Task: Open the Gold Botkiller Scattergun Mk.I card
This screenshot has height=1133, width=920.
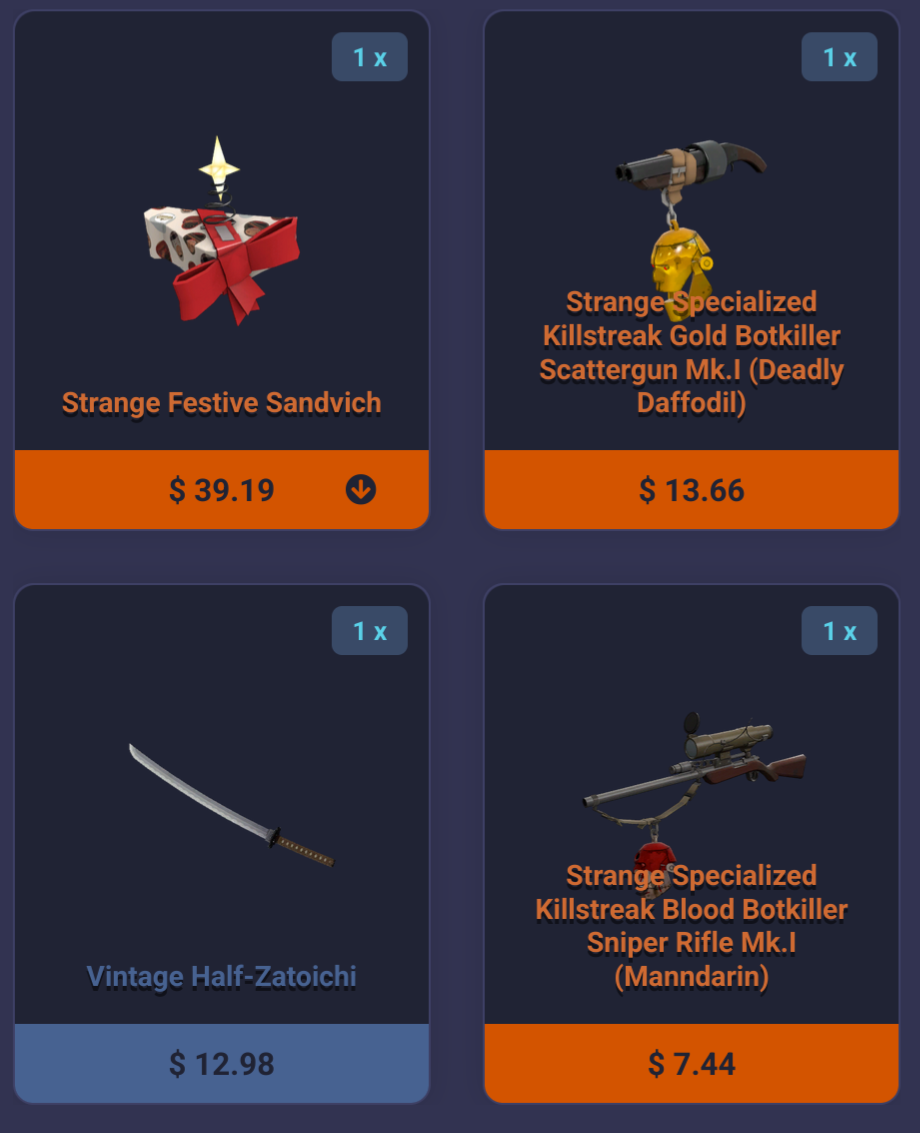Action: point(691,250)
